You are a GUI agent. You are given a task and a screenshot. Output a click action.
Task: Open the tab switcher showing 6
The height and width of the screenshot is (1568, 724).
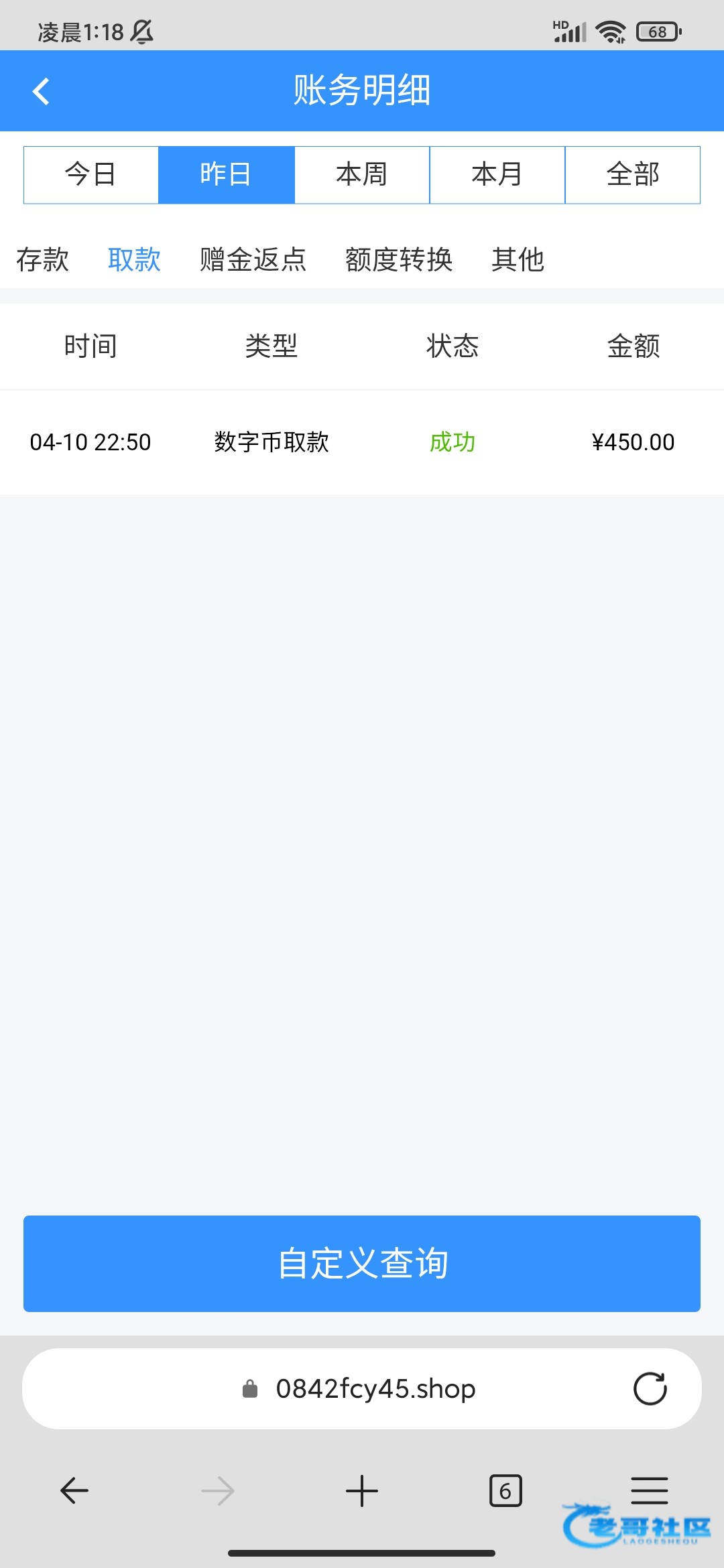[505, 1491]
